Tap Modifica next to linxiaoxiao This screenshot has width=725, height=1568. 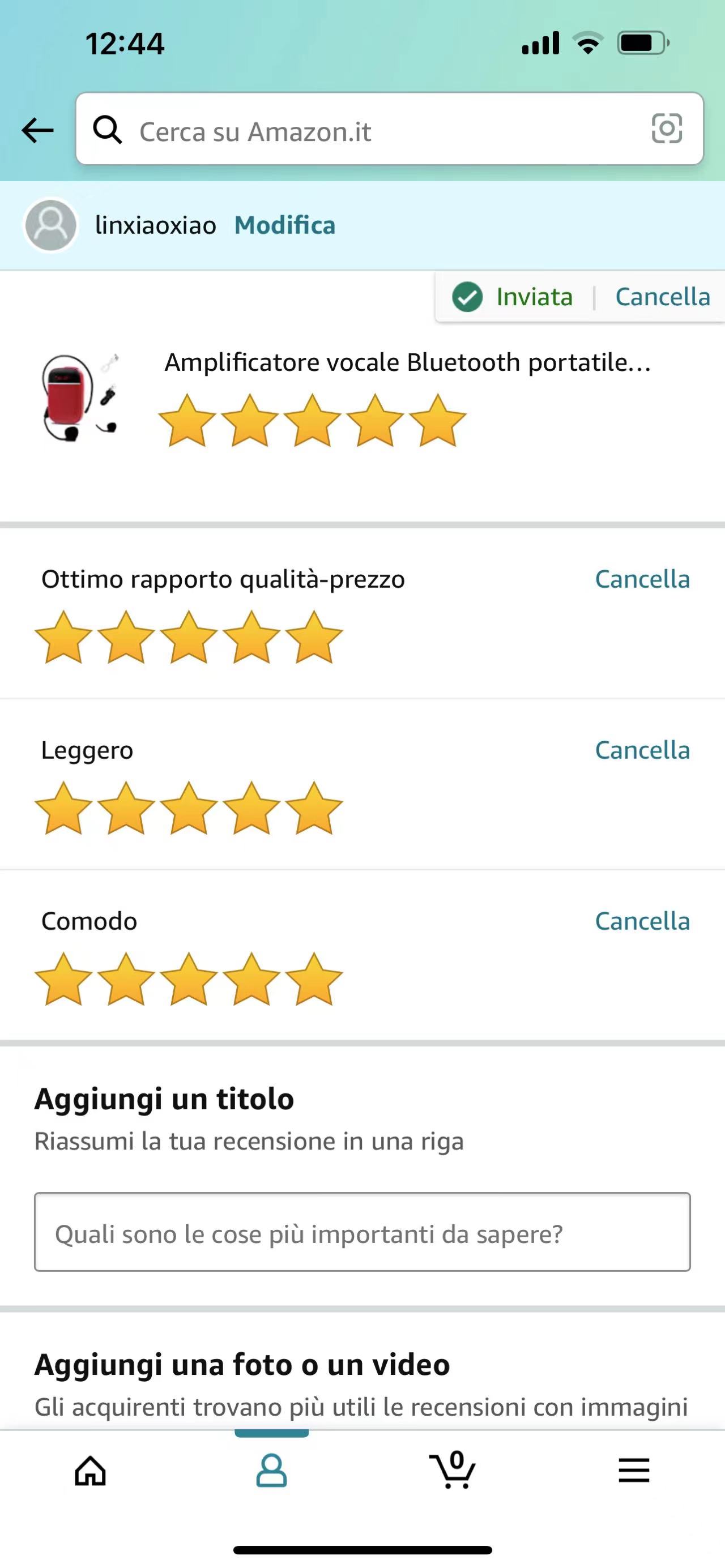pos(284,226)
